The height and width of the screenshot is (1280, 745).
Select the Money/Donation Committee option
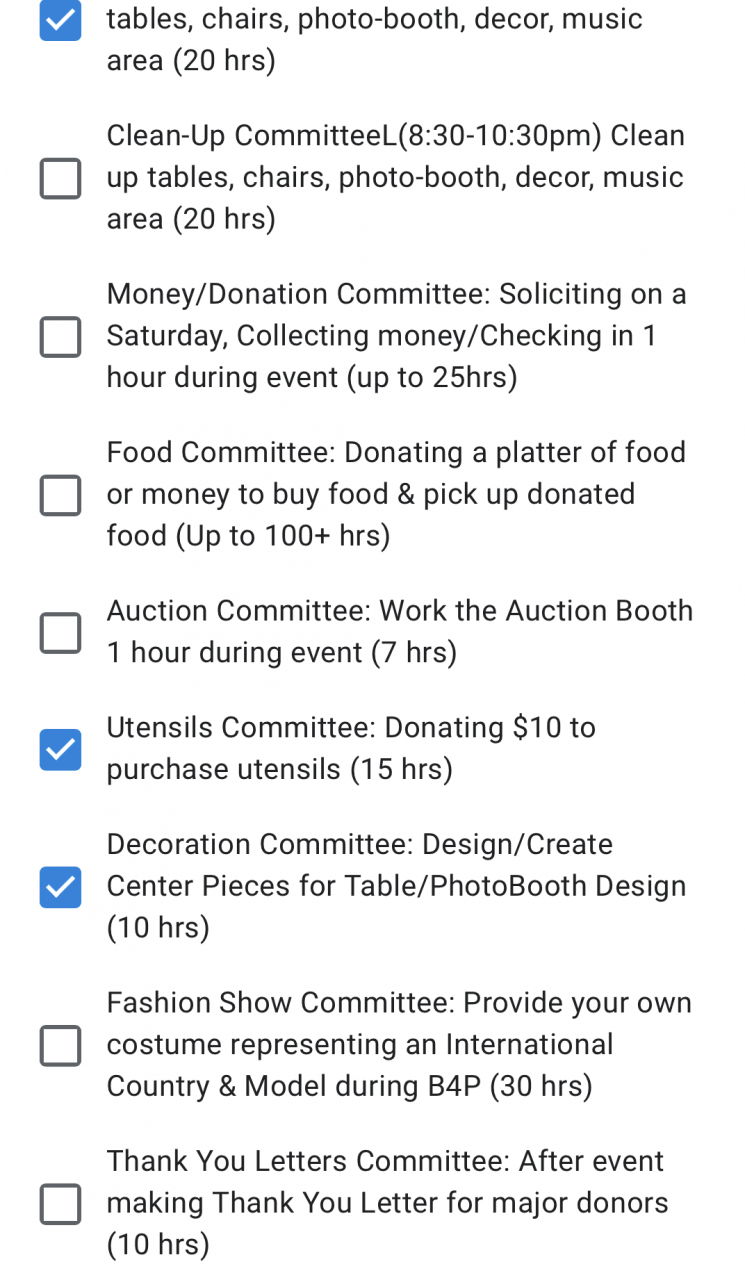coord(60,336)
